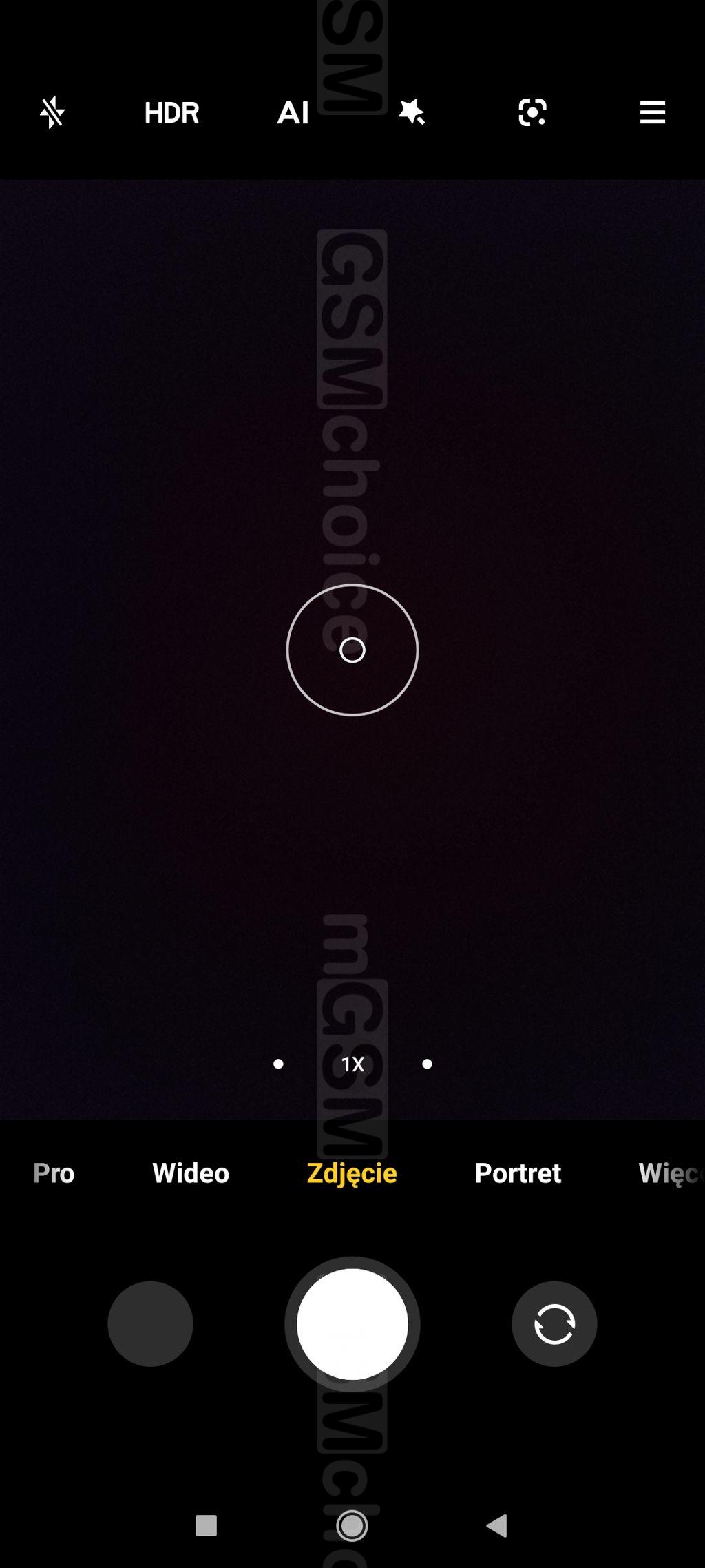This screenshot has height=1568, width=705.
Task: Select the telephoto zoom dot after 1X
Action: [427, 1064]
